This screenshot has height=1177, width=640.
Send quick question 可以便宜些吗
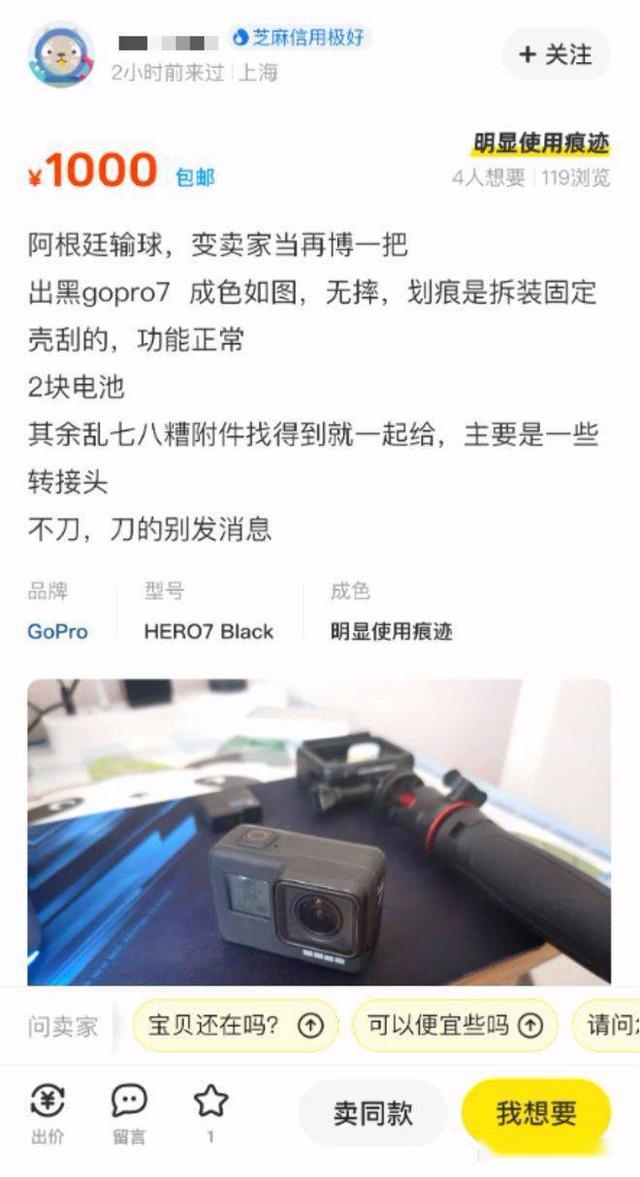tap(454, 1025)
